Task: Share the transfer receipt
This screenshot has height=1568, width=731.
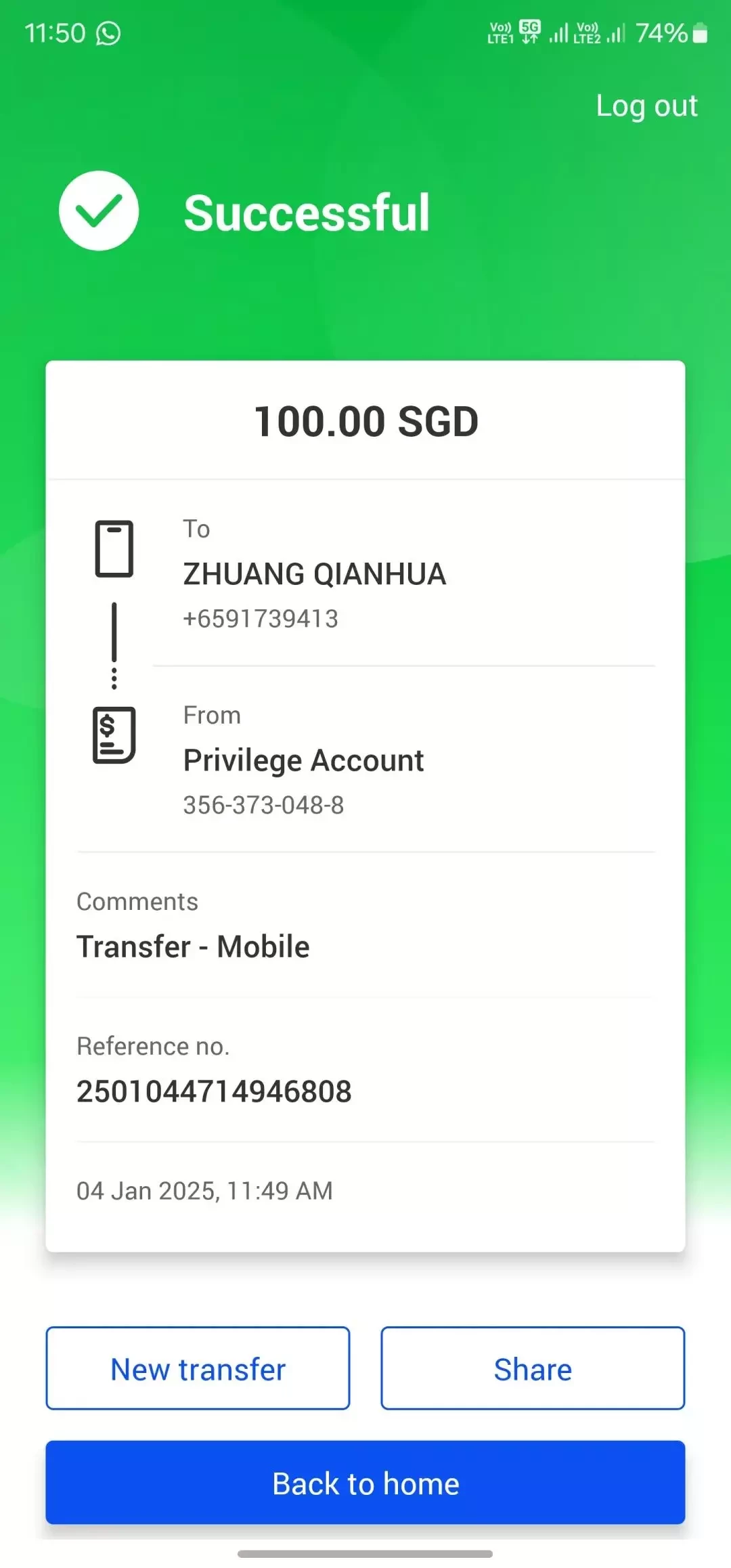Action: [533, 1368]
